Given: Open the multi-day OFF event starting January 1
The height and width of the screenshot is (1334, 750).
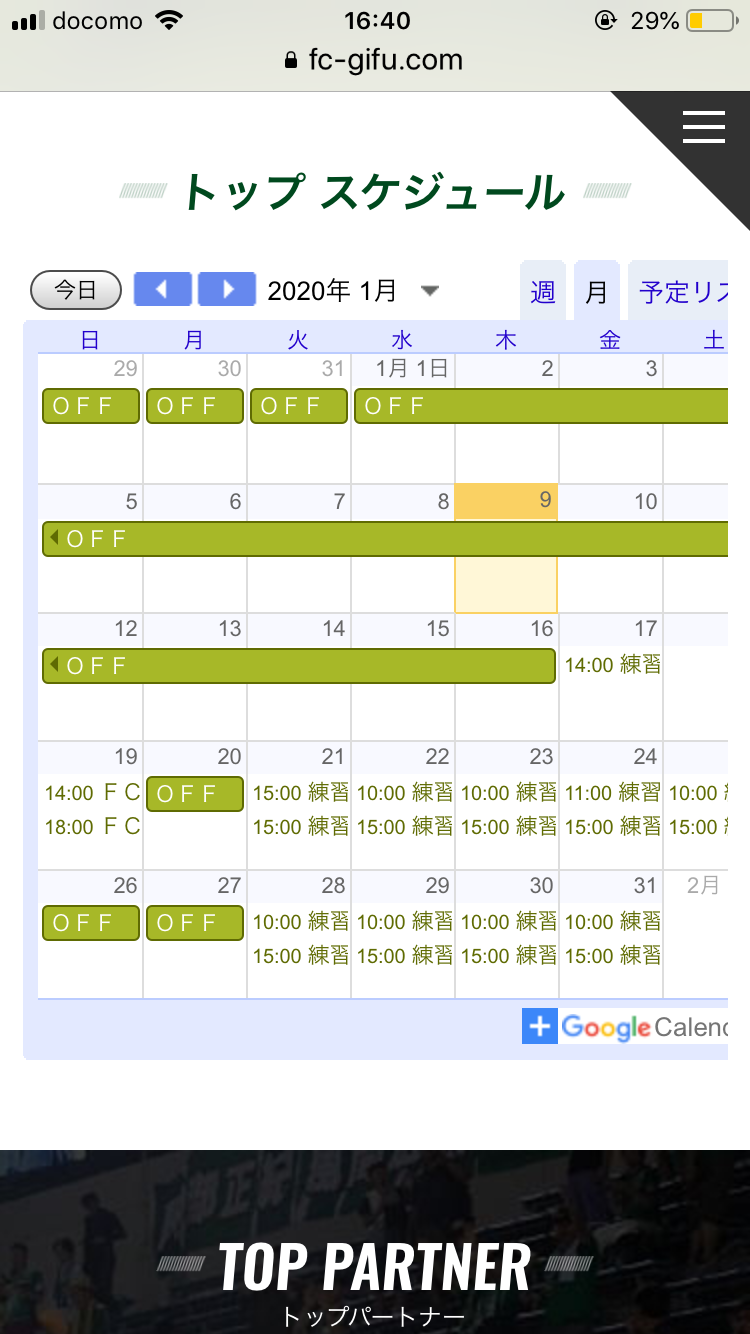Looking at the screenshot, I should point(540,406).
